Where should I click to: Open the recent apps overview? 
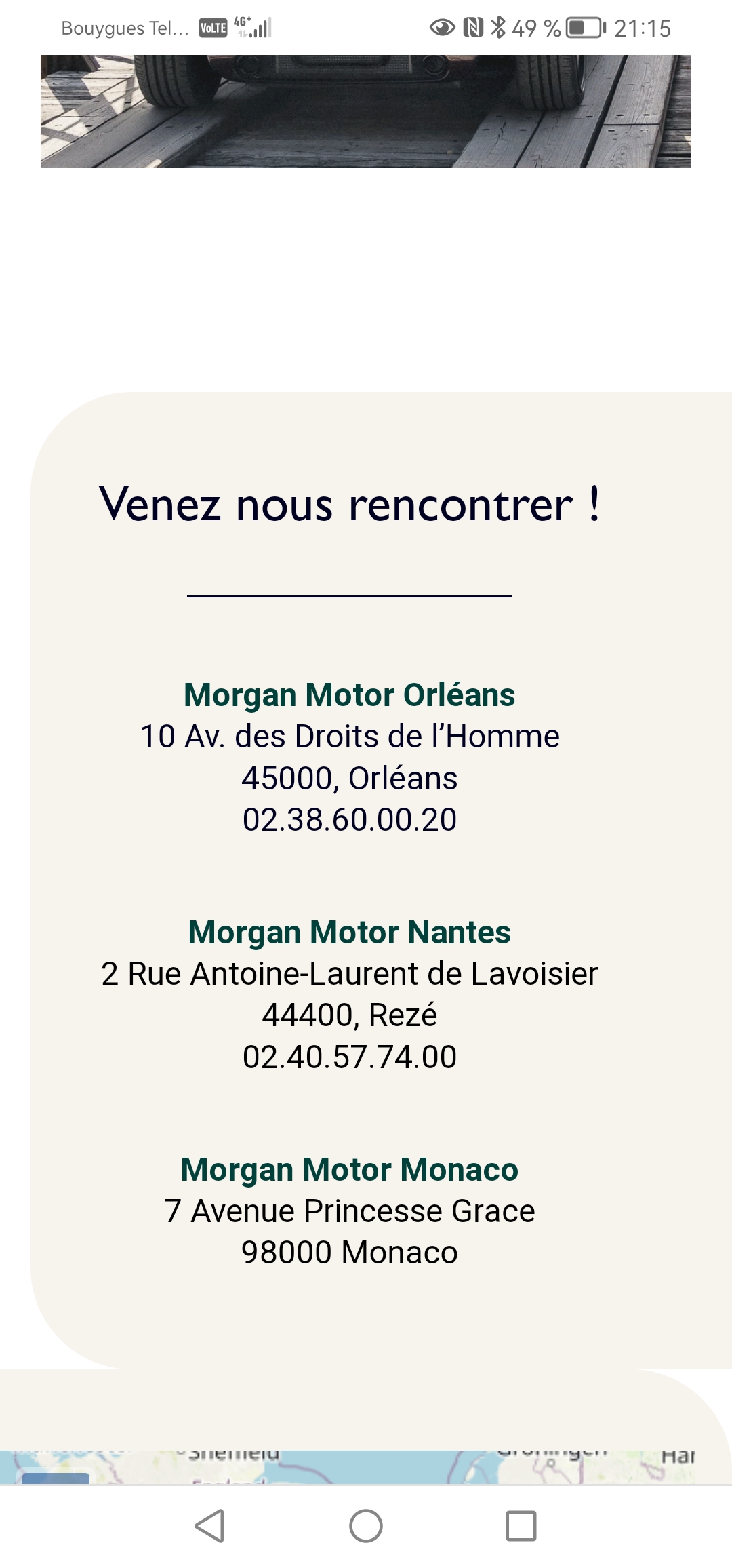[521, 1526]
